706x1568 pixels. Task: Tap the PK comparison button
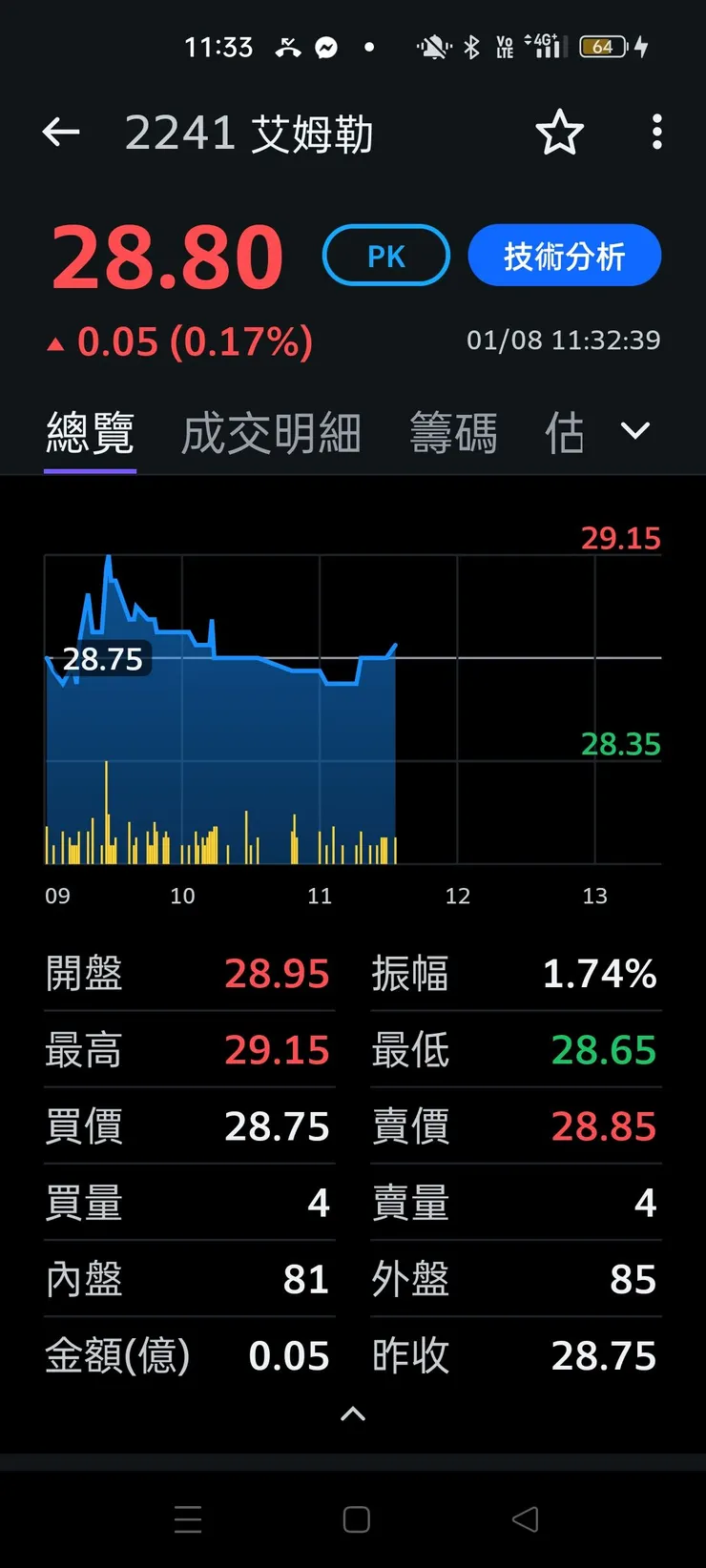click(x=385, y=255)
